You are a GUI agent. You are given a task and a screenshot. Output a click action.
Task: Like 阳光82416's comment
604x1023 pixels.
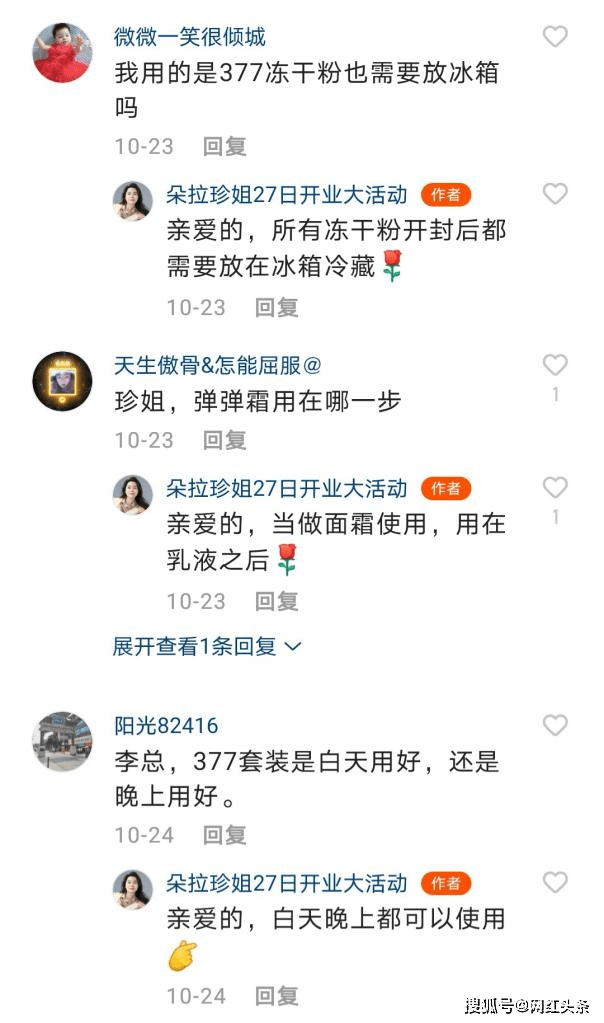pos(554,725)
